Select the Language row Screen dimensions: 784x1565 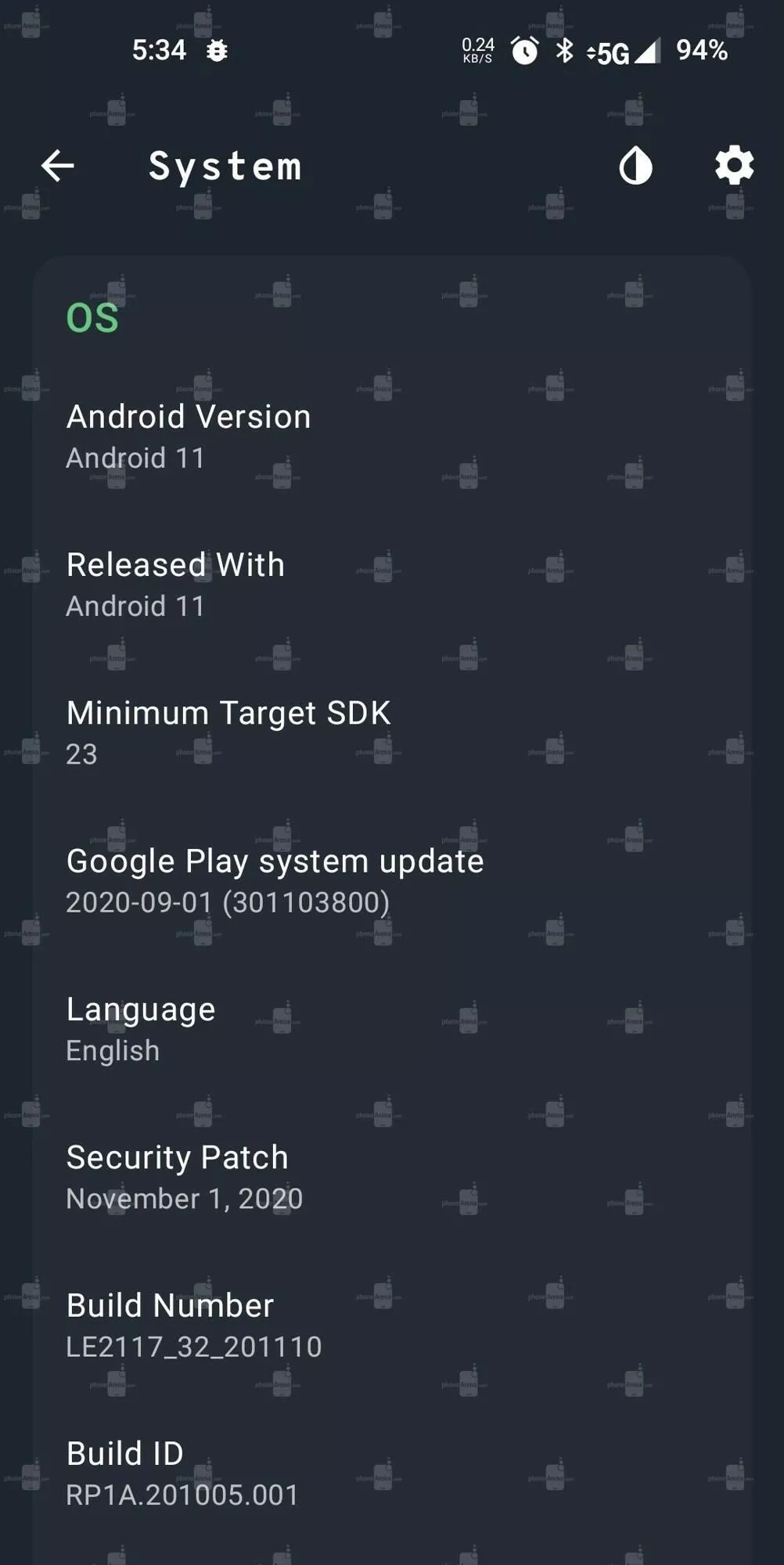392,1028
